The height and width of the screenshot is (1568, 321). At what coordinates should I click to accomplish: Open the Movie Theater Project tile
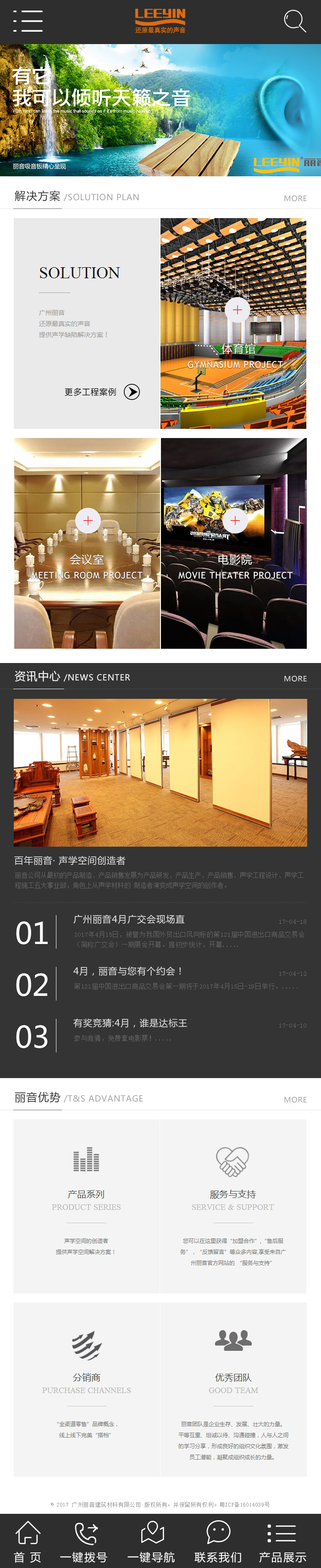(x=234, y=543)
